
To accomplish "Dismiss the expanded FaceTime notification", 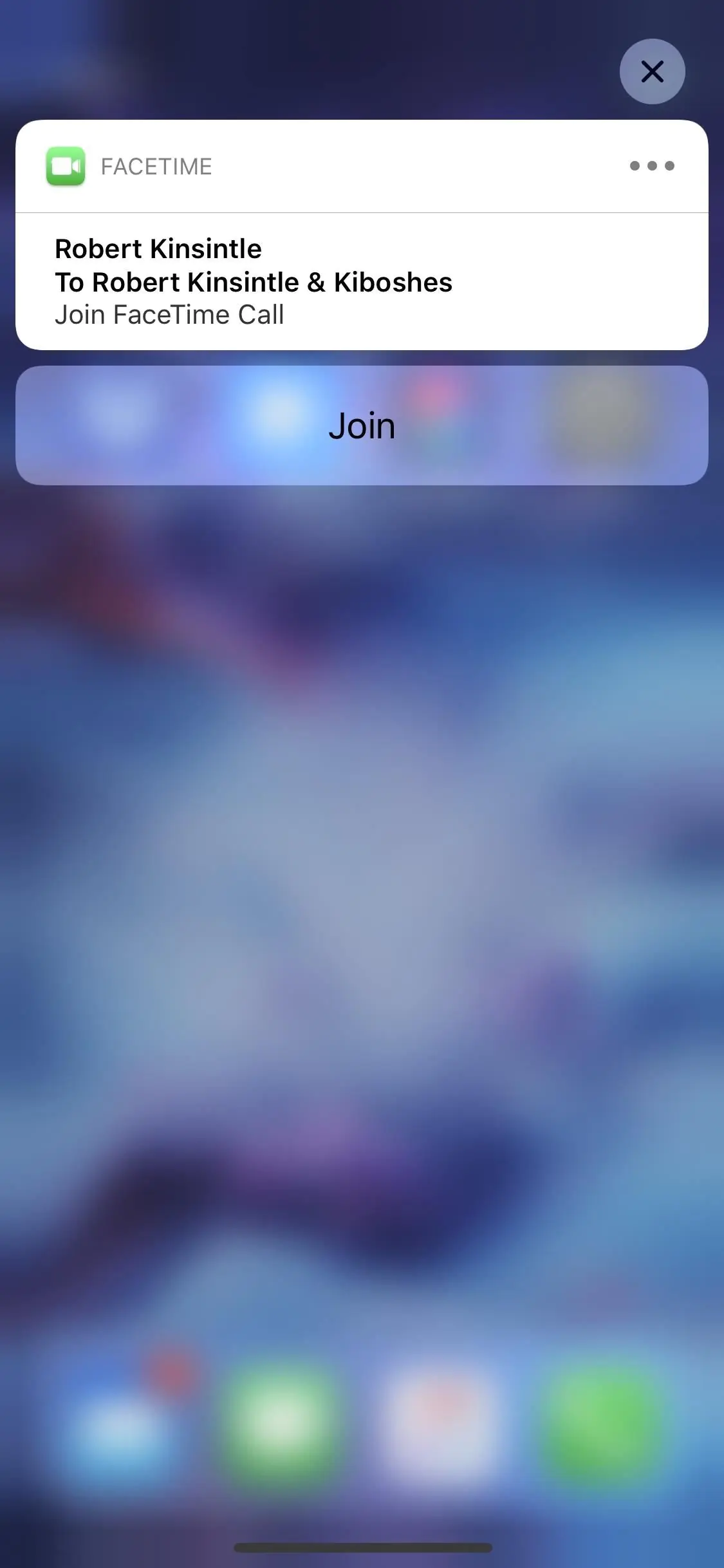I will coord(652,71).
